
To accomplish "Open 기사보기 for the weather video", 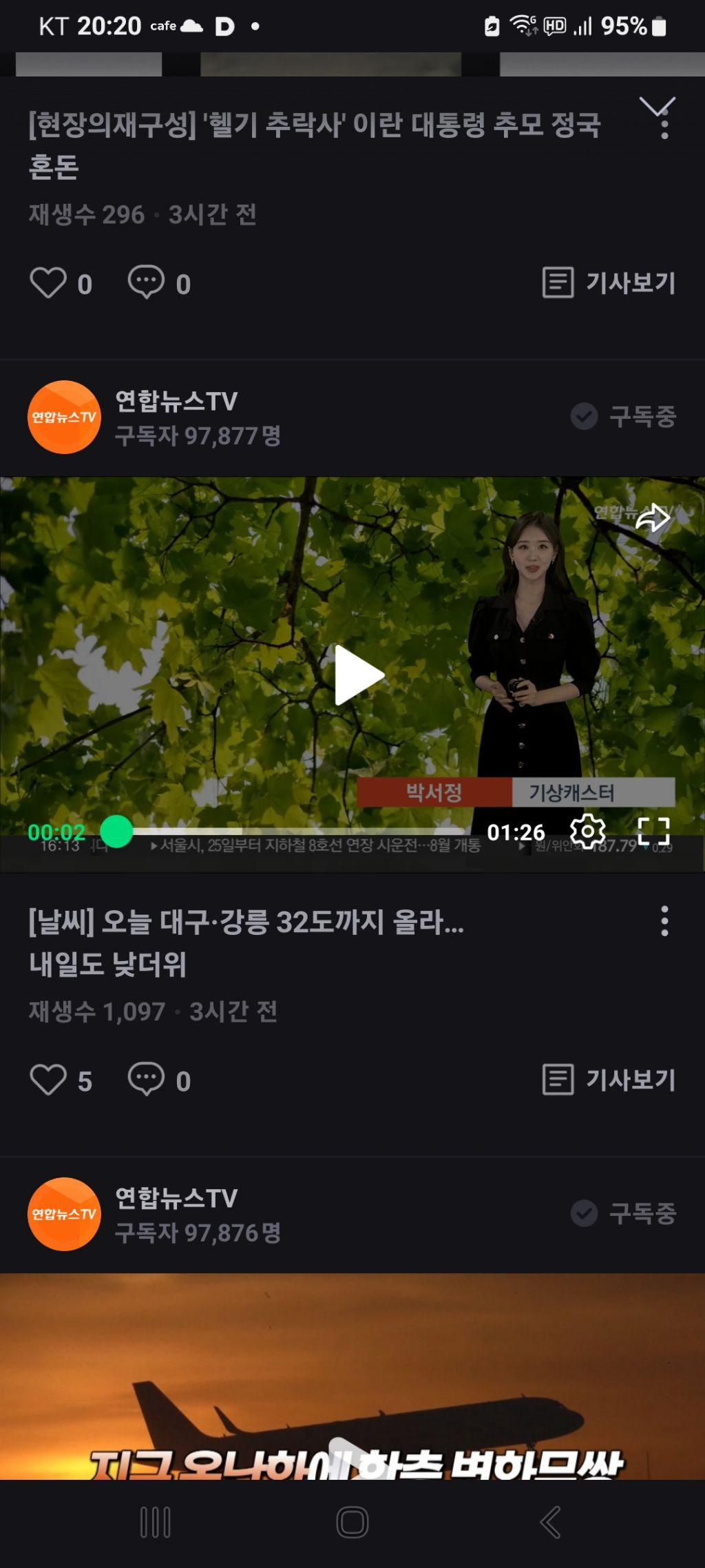I will click(x=609, y=1080).
